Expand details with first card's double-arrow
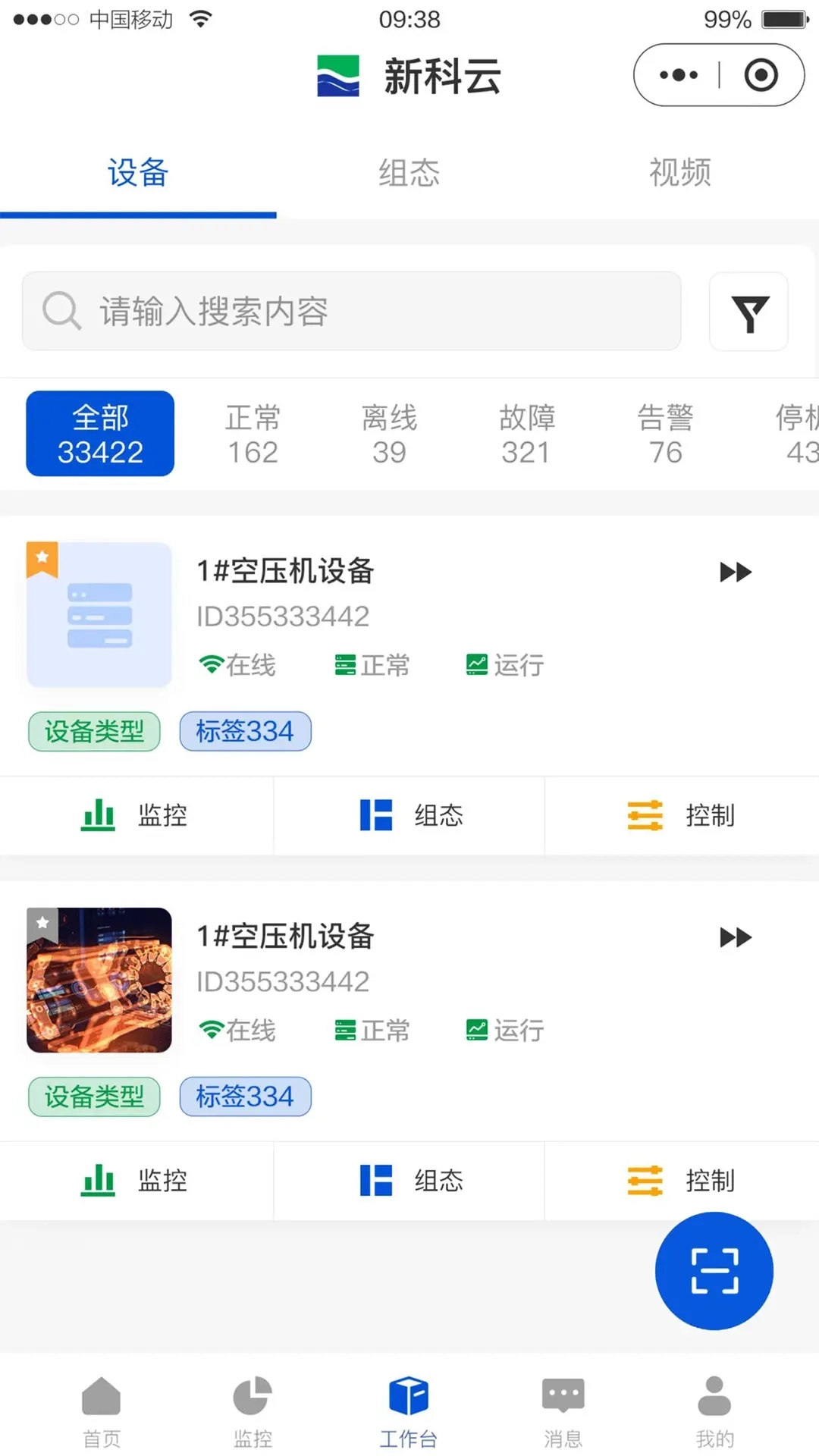 click(x=735, y=572)
